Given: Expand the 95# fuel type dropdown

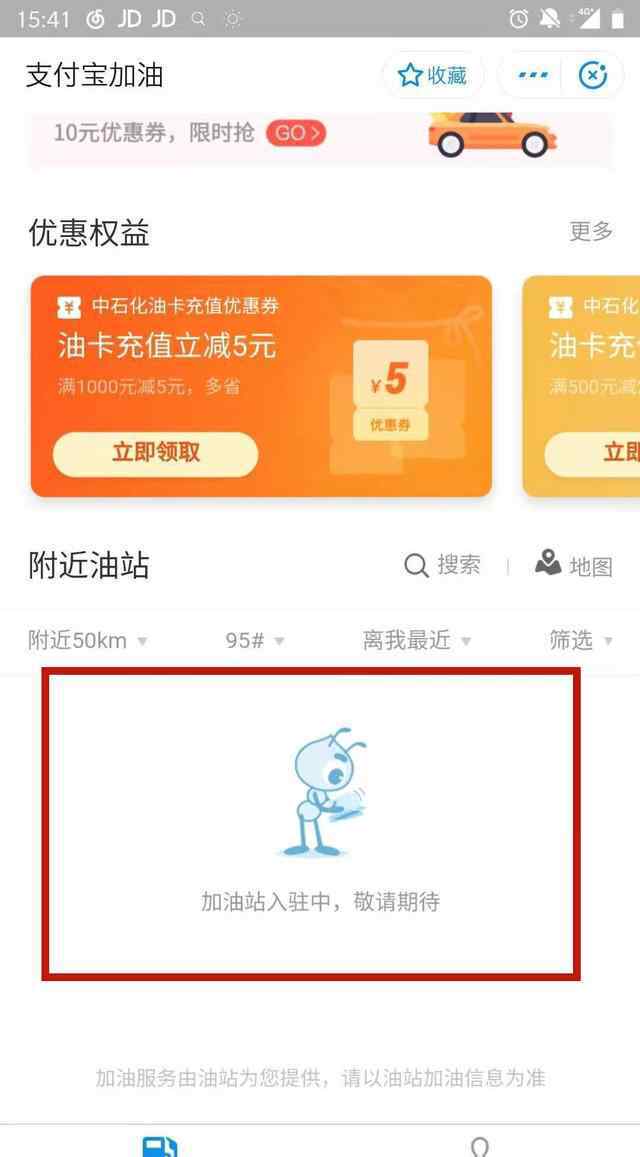Looking at the screenshot, I should tap(255, 640).
